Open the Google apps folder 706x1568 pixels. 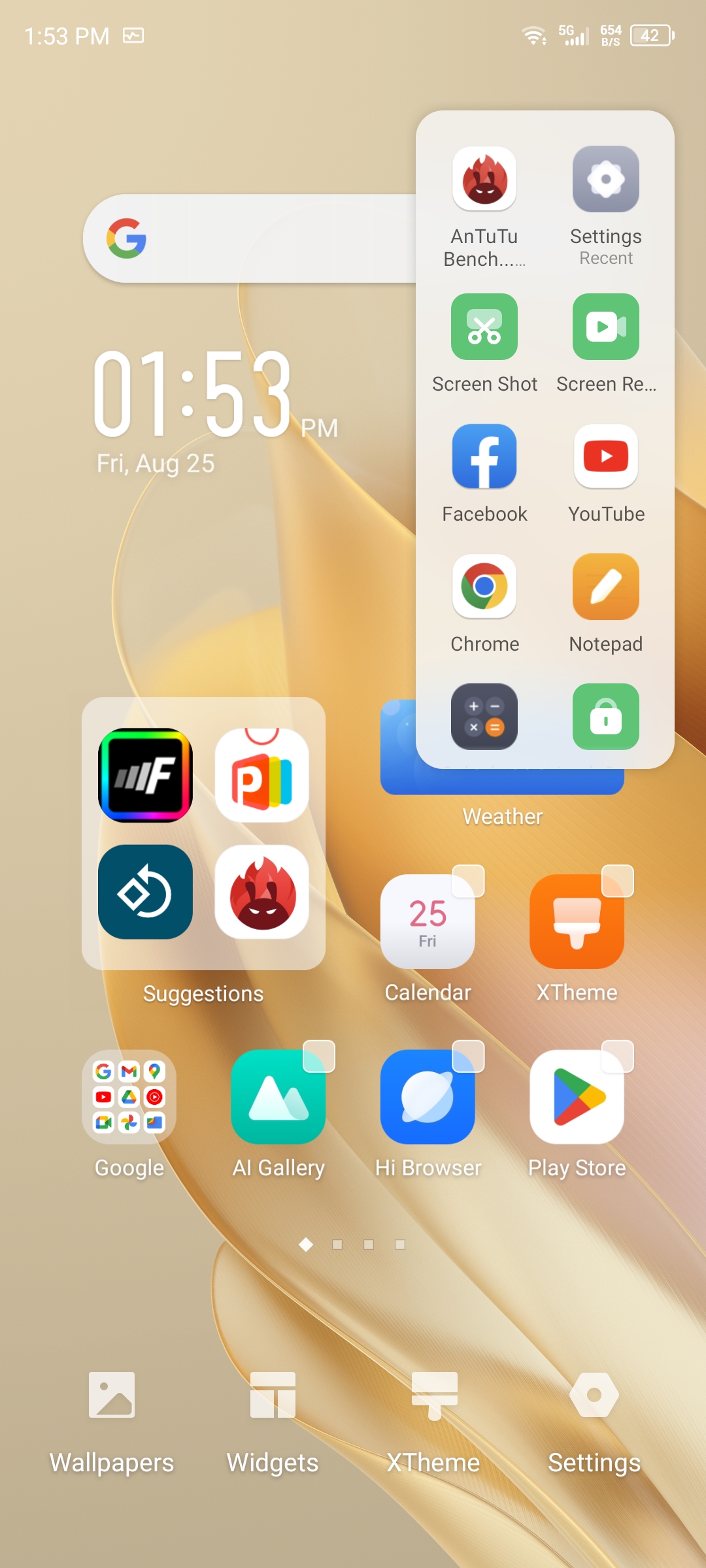[x=129, y=1097]
